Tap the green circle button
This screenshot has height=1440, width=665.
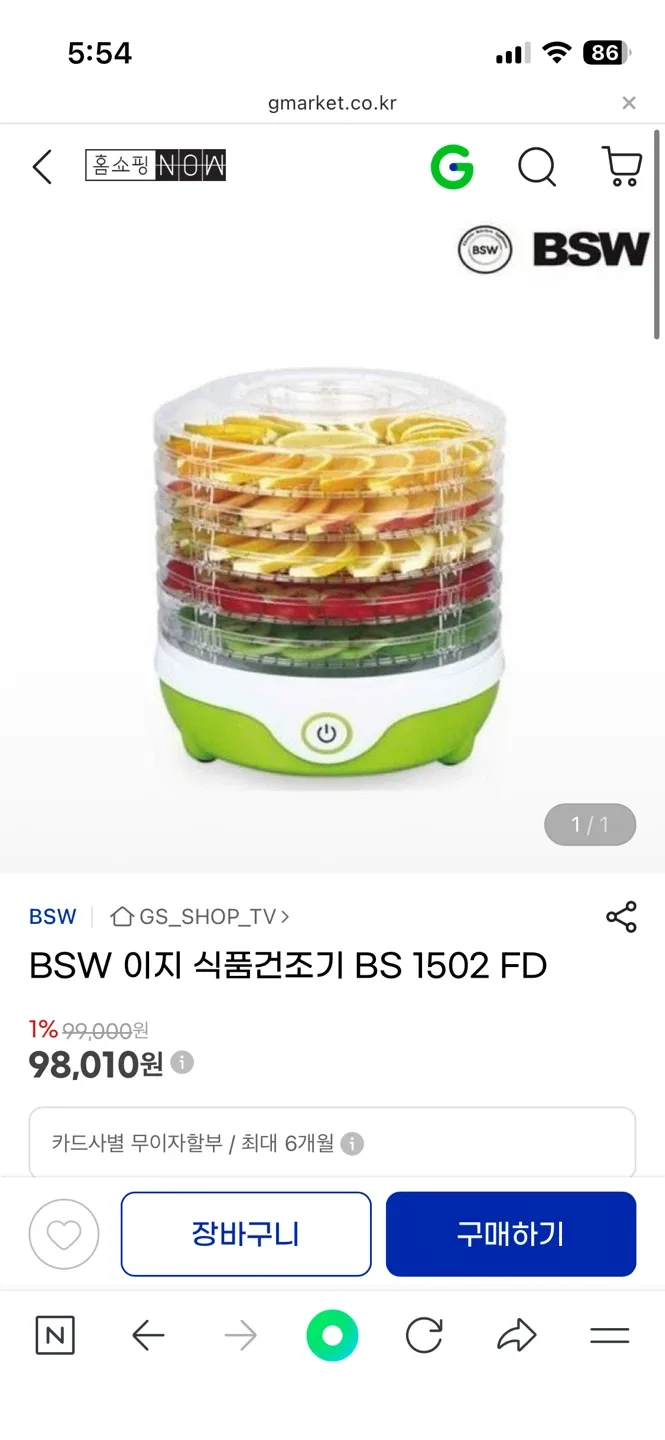pyautogui.click(x=332, y=1336)
